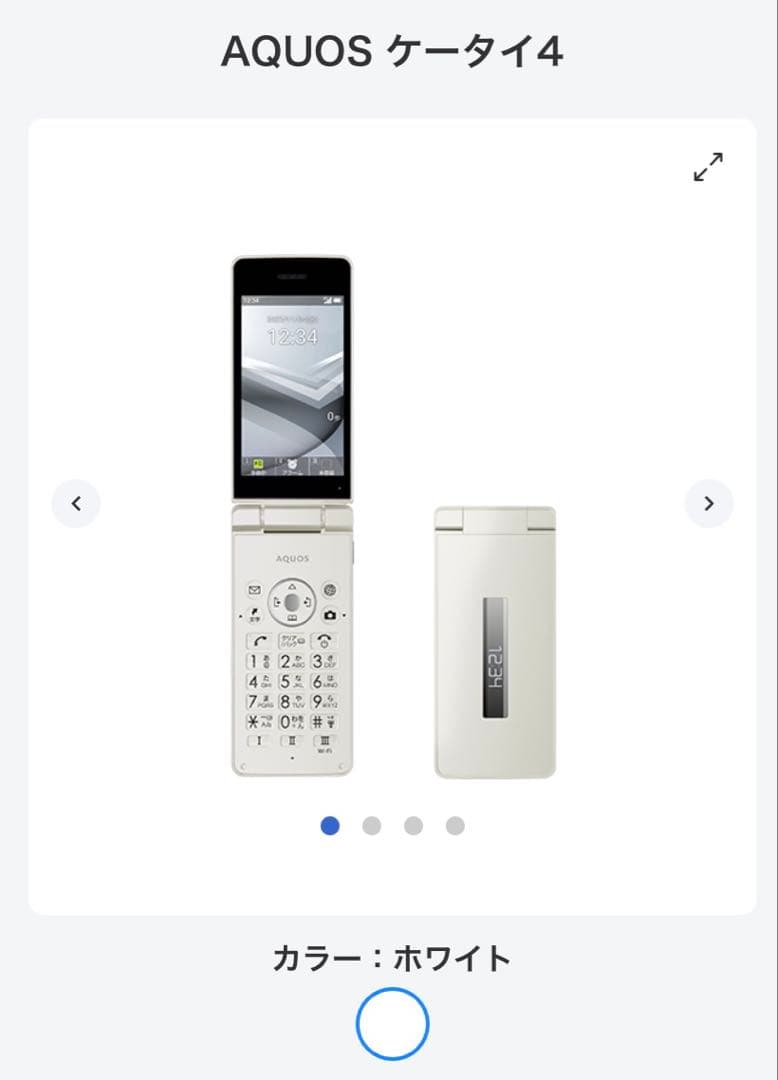This screenshot has height=1080, width=778.
Task: Select the currently active blue pagination dot
Action: [x=330, y=827]
